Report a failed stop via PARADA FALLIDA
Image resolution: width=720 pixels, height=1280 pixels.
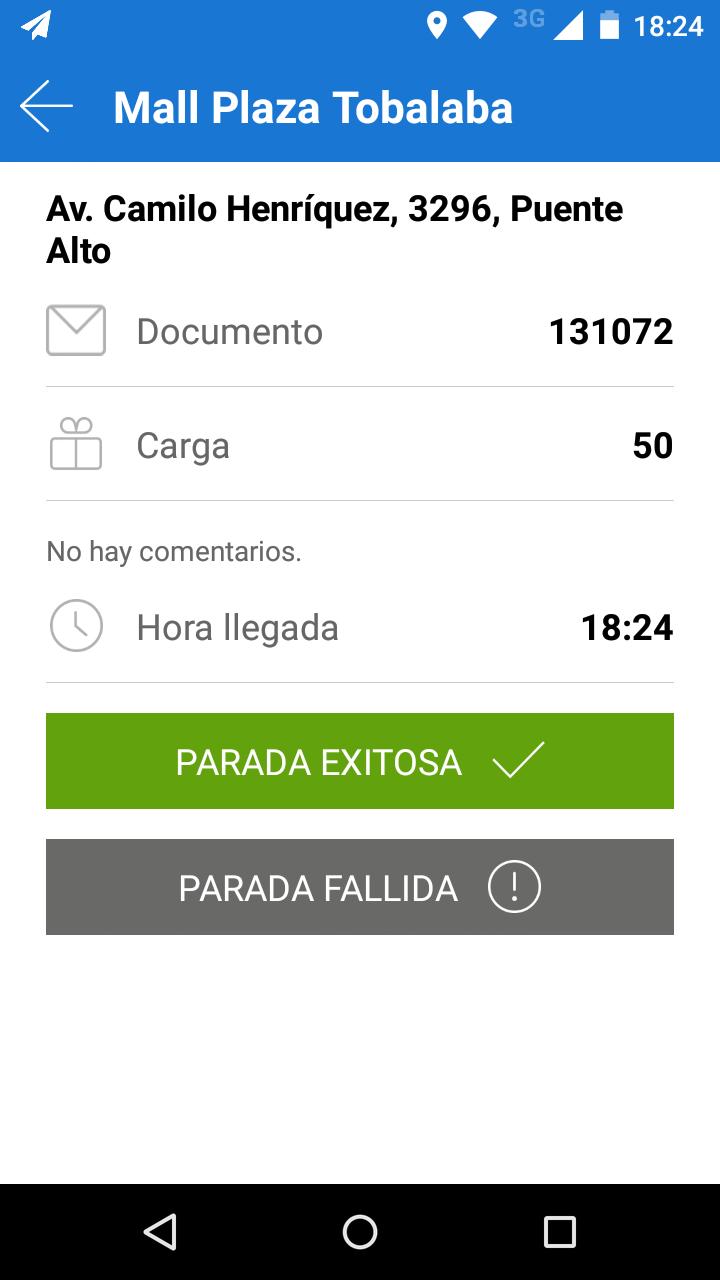pyautogui.click(x=360, y=886)
